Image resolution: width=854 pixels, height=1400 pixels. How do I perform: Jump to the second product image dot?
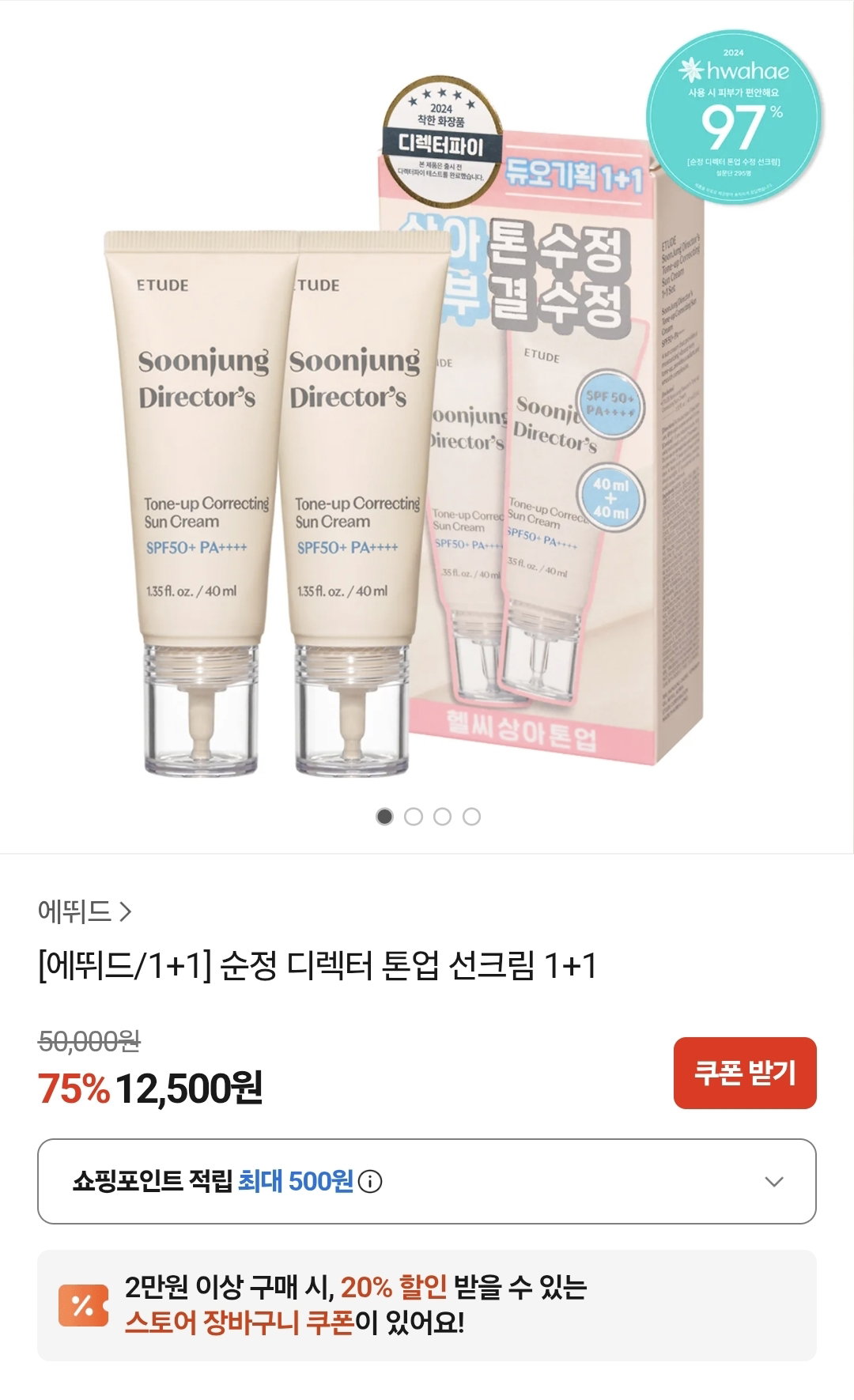(413, 817)
